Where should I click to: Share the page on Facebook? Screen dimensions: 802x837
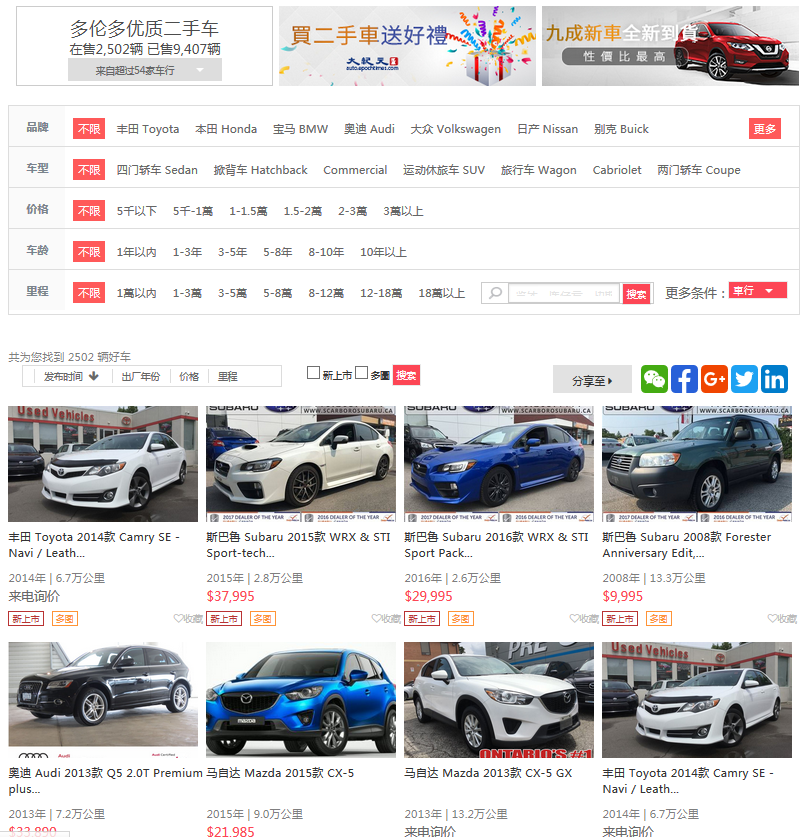[684, 379]
